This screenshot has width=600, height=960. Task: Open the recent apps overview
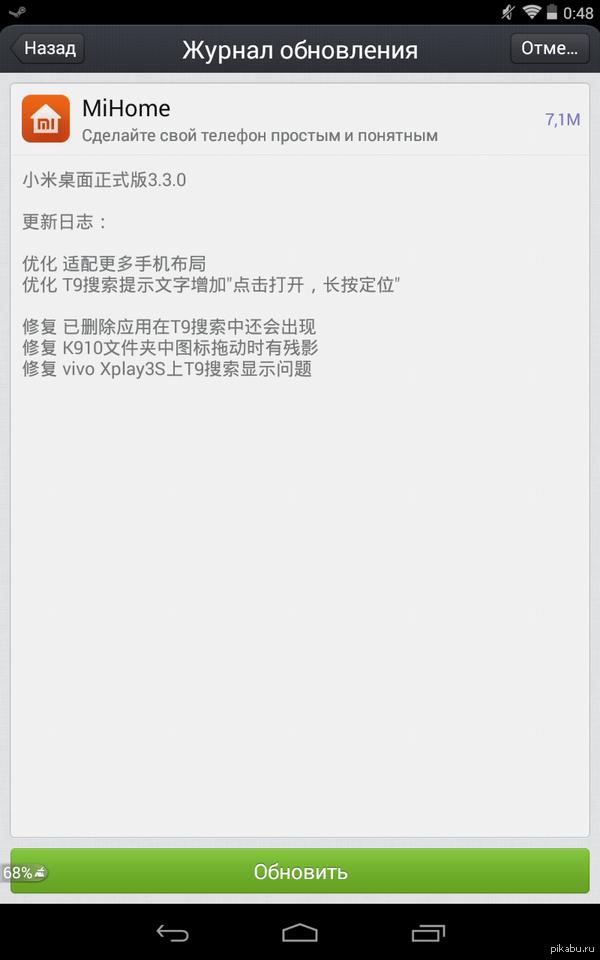[428, 932]
